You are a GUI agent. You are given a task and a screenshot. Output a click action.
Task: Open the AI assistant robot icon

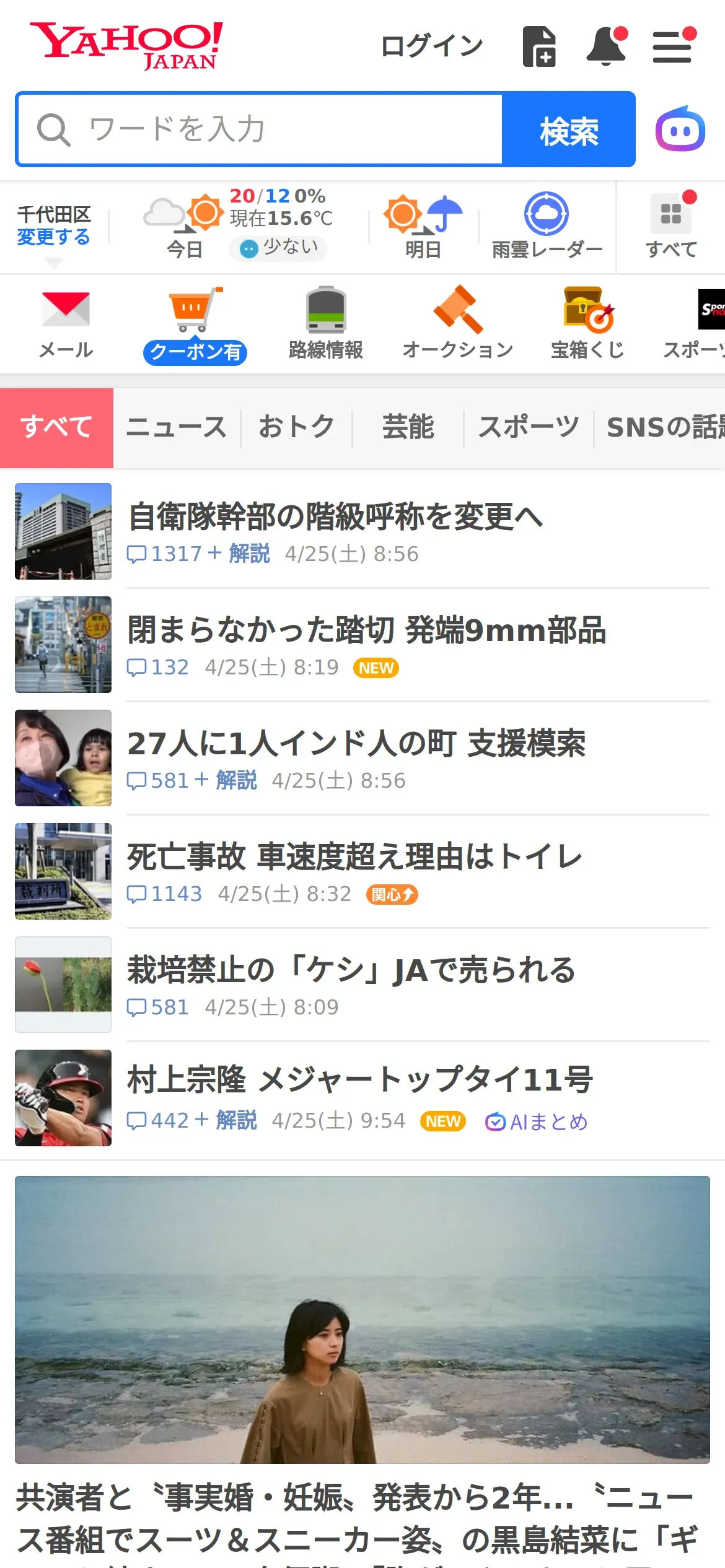point(680,129)
